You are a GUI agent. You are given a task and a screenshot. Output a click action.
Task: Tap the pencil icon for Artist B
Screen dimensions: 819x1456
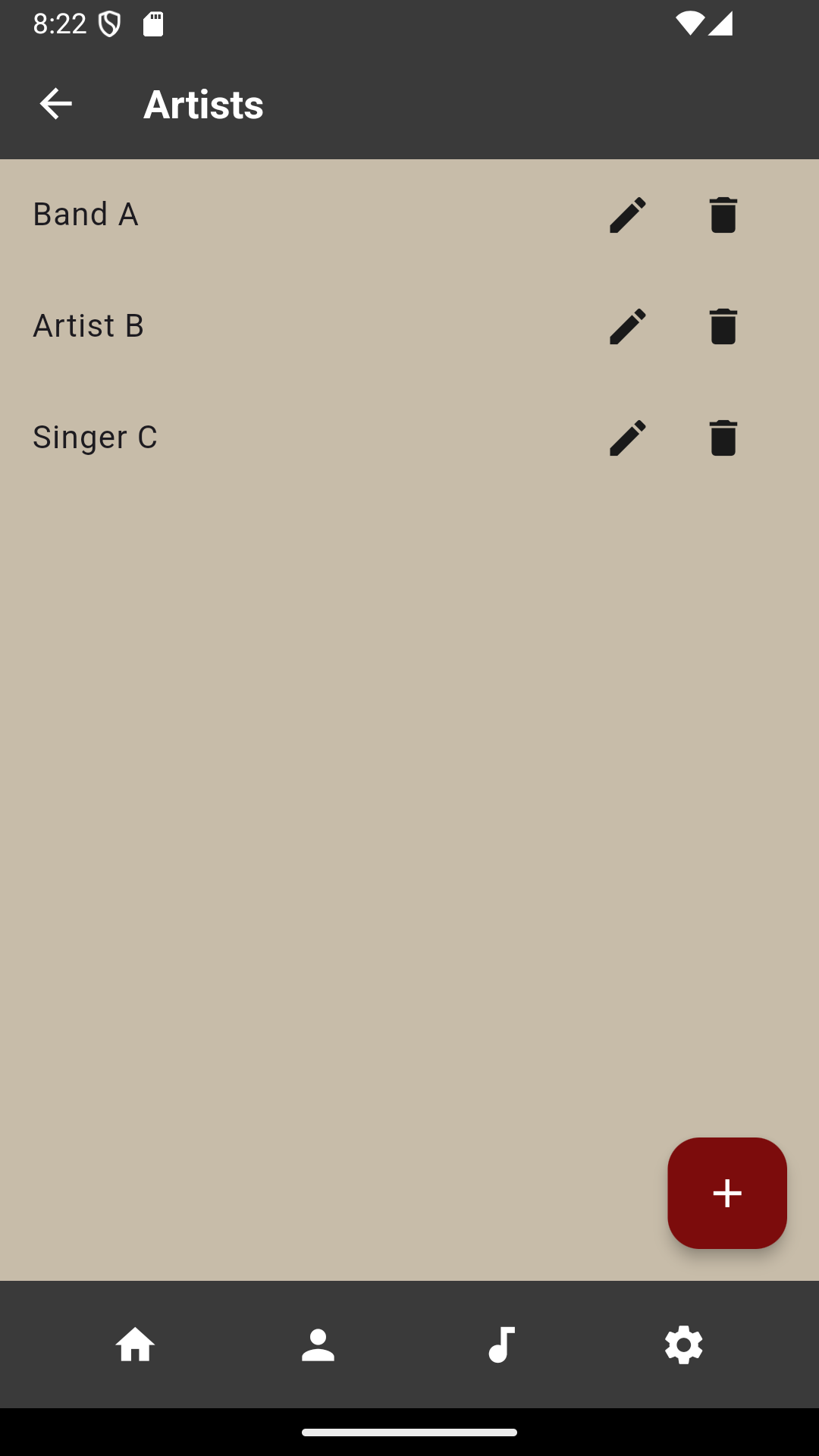tap(628, 326)
